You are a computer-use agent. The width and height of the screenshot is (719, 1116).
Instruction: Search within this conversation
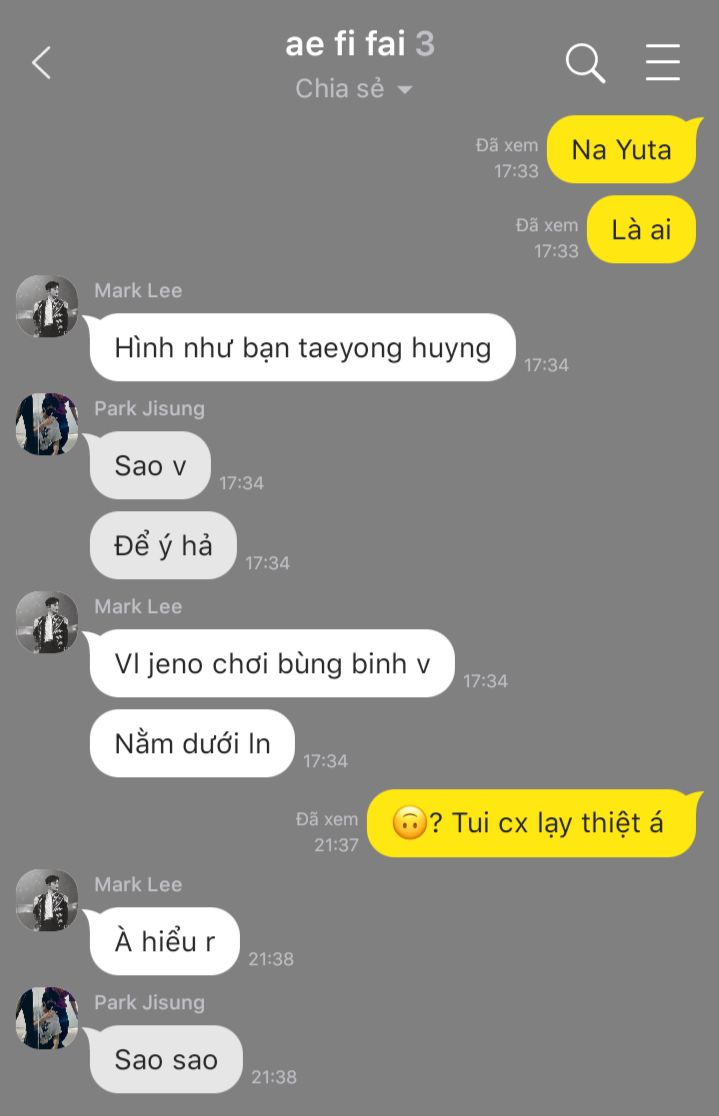tap(585, 63)
